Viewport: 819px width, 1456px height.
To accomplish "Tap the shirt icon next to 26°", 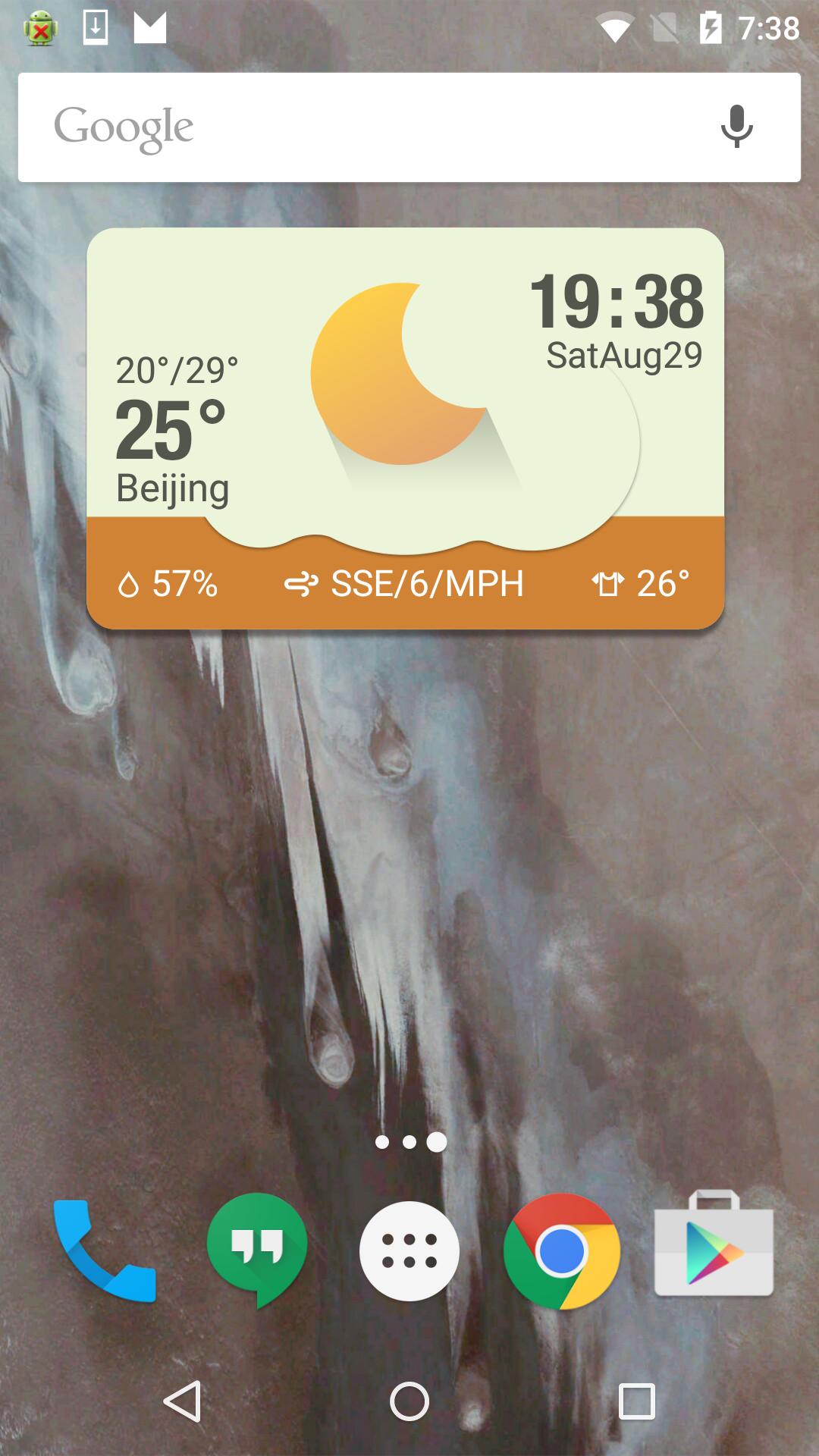I will [607, 582].
